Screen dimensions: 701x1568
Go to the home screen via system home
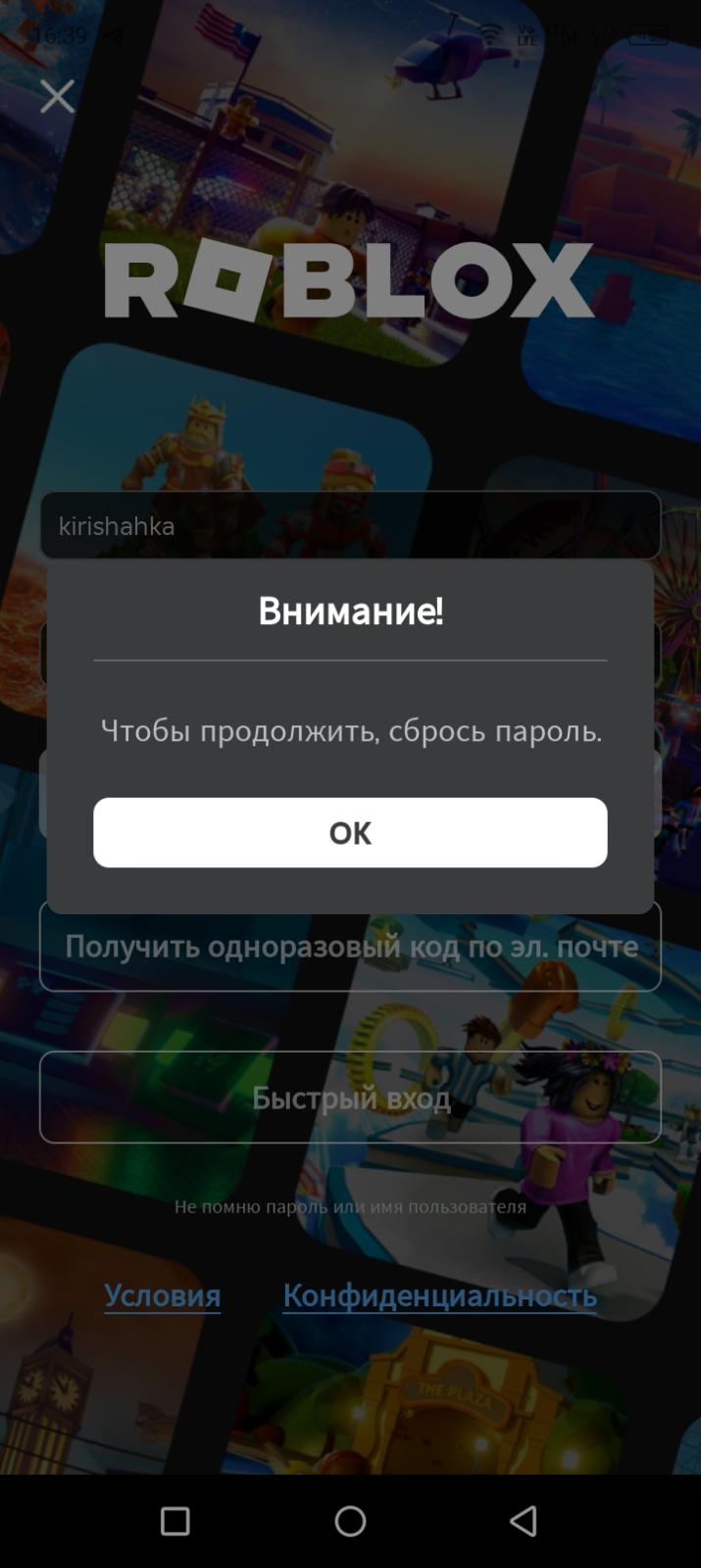(x=350, y=1521)
